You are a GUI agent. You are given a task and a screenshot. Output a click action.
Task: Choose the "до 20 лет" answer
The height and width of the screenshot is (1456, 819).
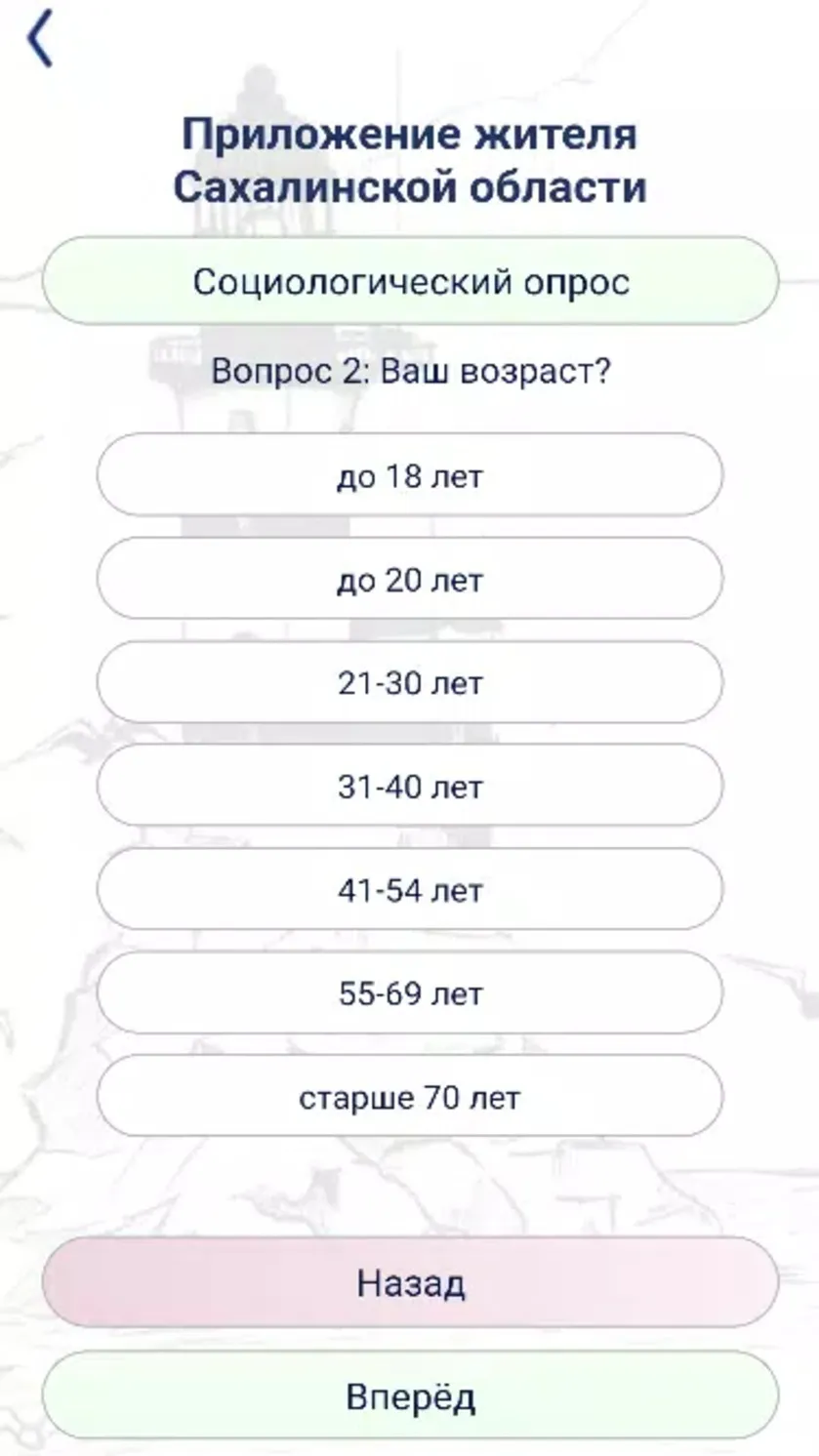410,579
